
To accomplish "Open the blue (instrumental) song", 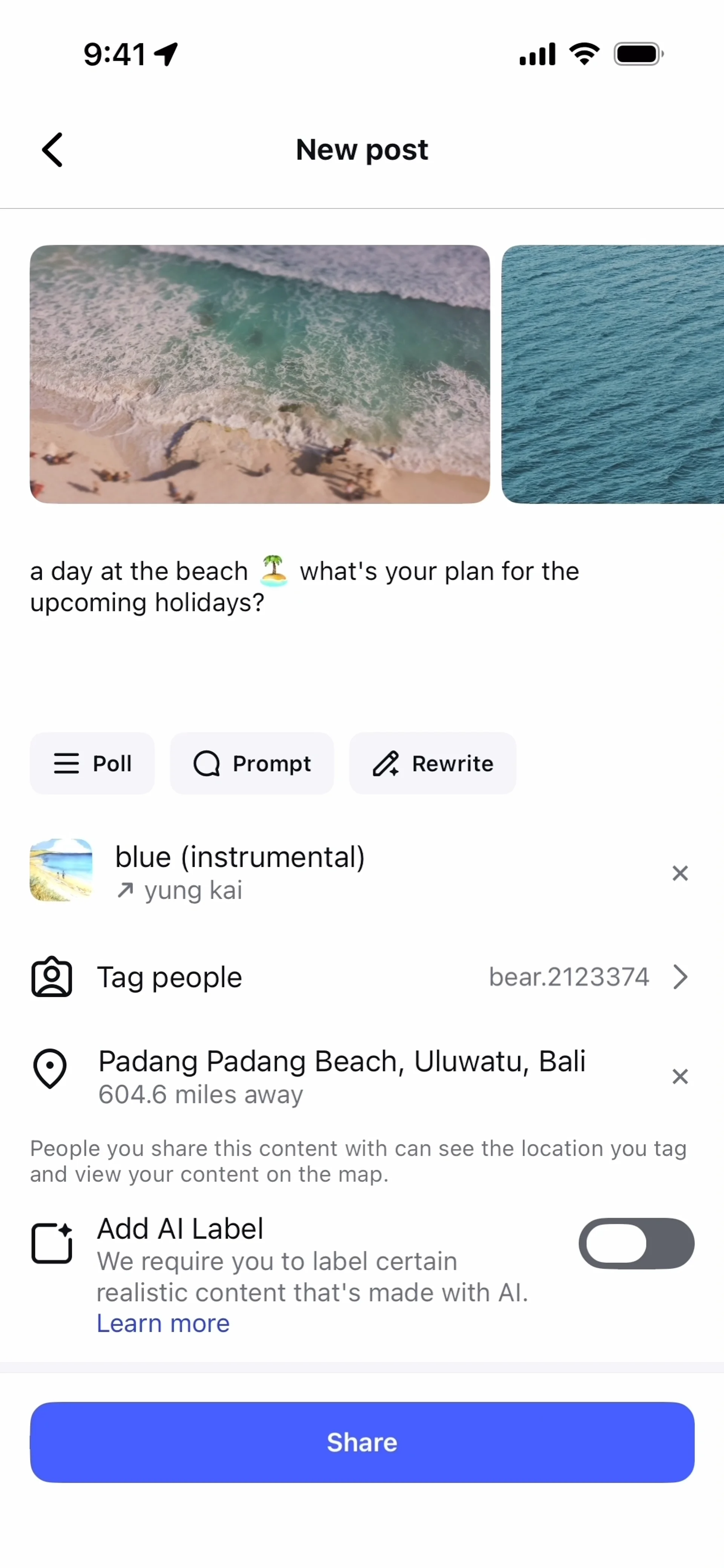I will (x=240, y=872).
